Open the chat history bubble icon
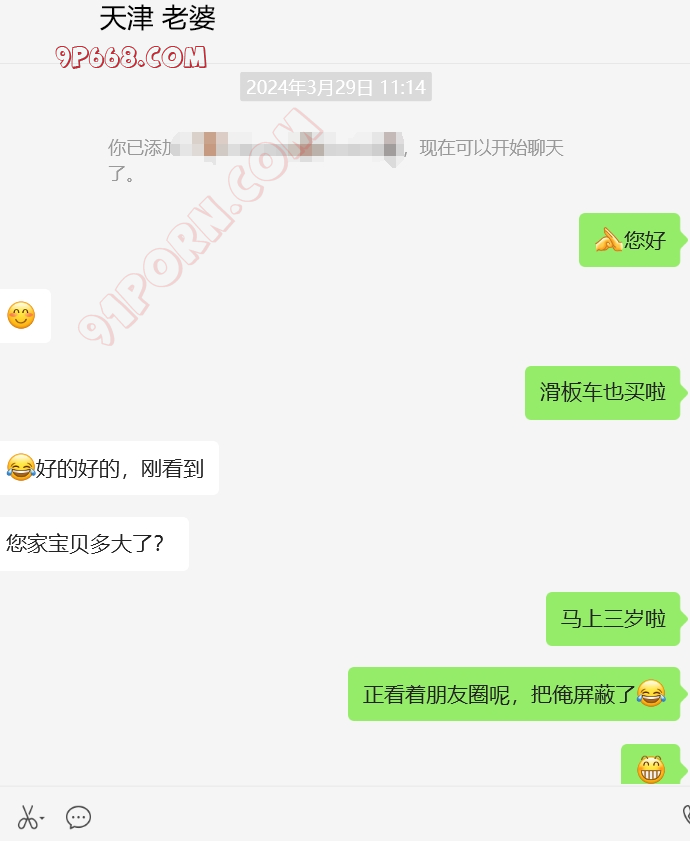Screen dimensions: 690x841 [x=79, y=817]
